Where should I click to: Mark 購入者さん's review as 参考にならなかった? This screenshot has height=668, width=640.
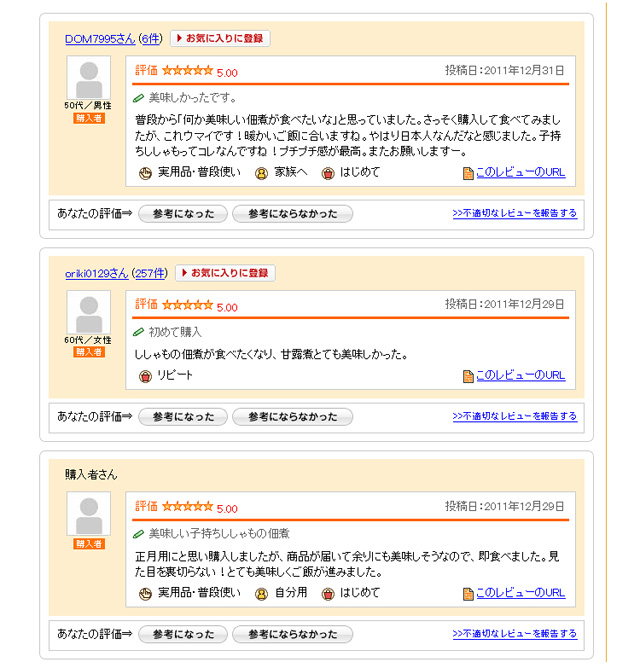tap(292, 634)
